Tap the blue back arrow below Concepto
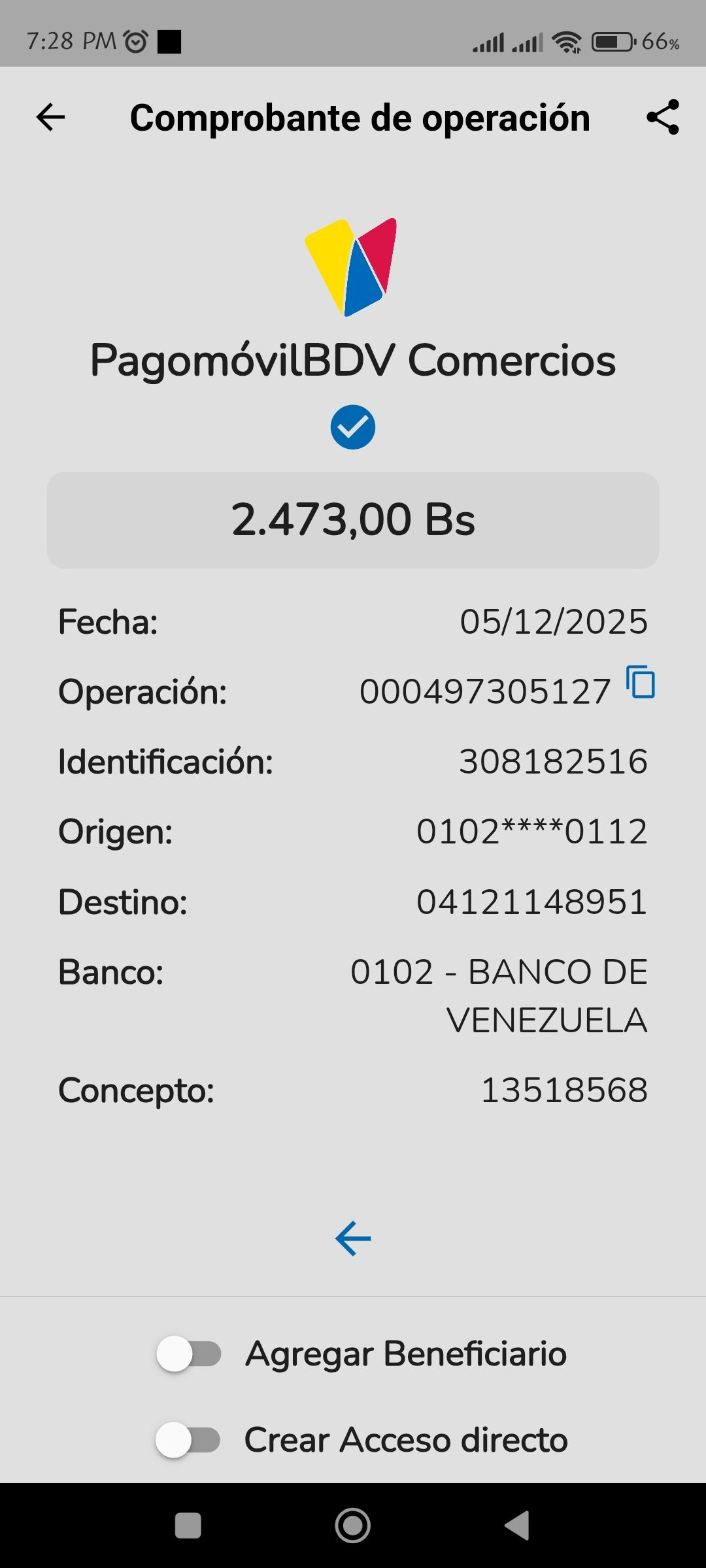 353,1239
